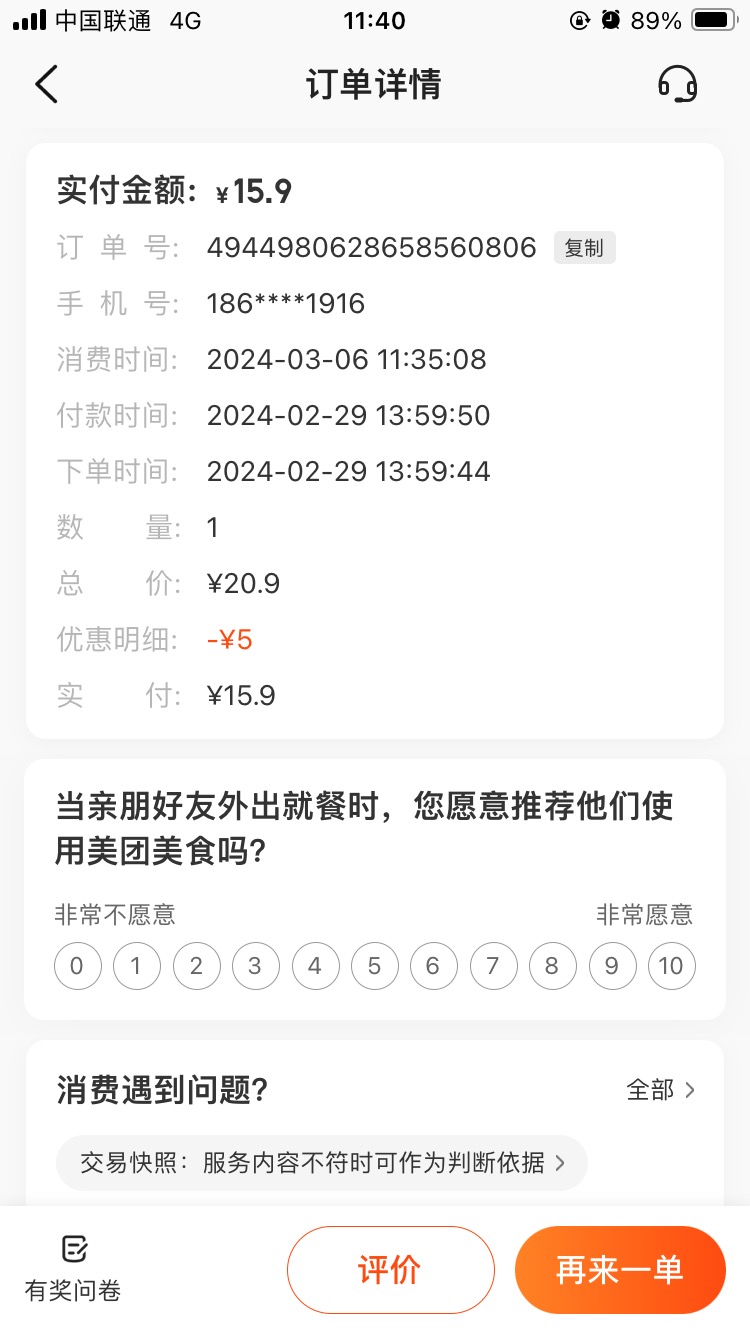Select rating 0 for recommendation
Viewport: 750px width, 1334px height.
coord(78,966)
